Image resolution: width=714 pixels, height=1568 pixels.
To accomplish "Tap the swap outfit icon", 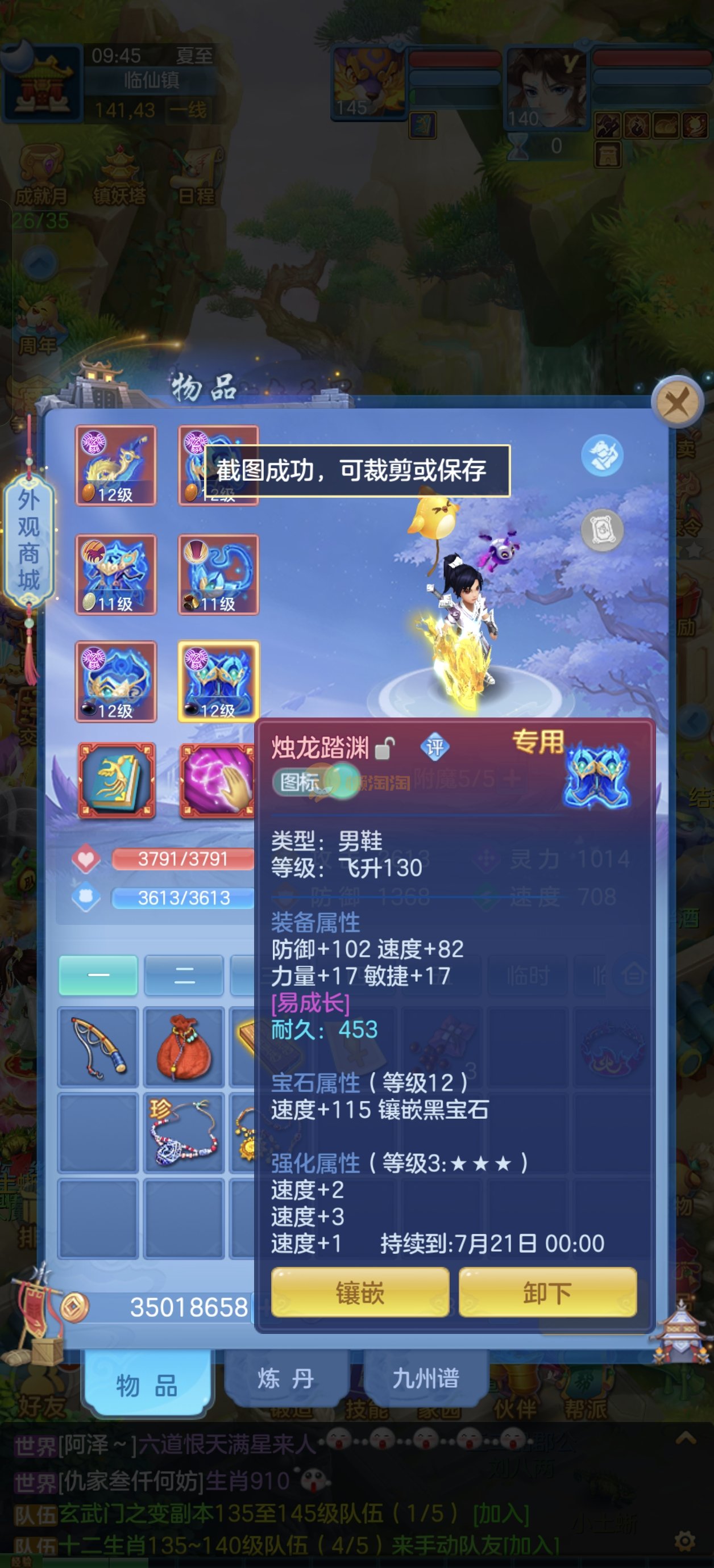I will point(602,455).
